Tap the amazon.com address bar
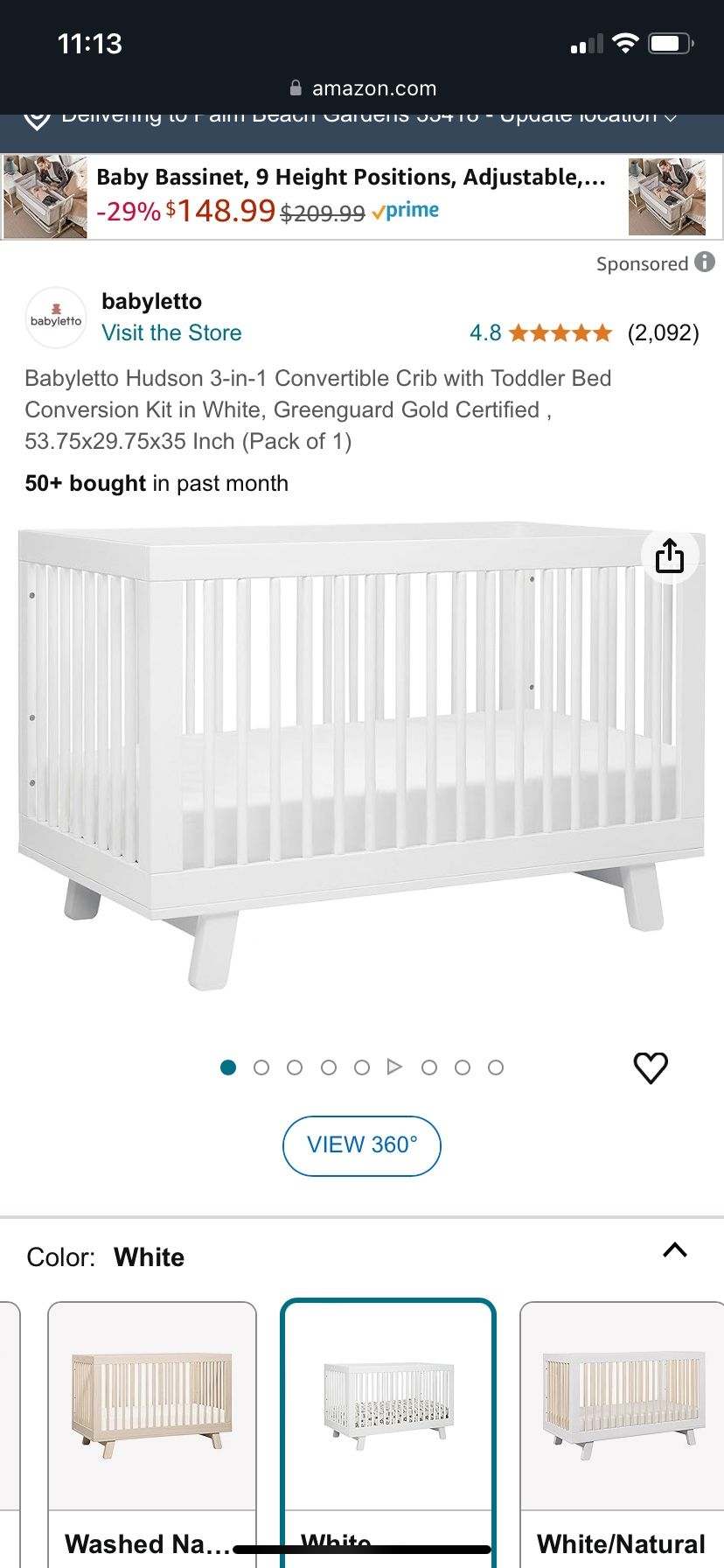Screen dimensions: 724x1568 [362, 88]
